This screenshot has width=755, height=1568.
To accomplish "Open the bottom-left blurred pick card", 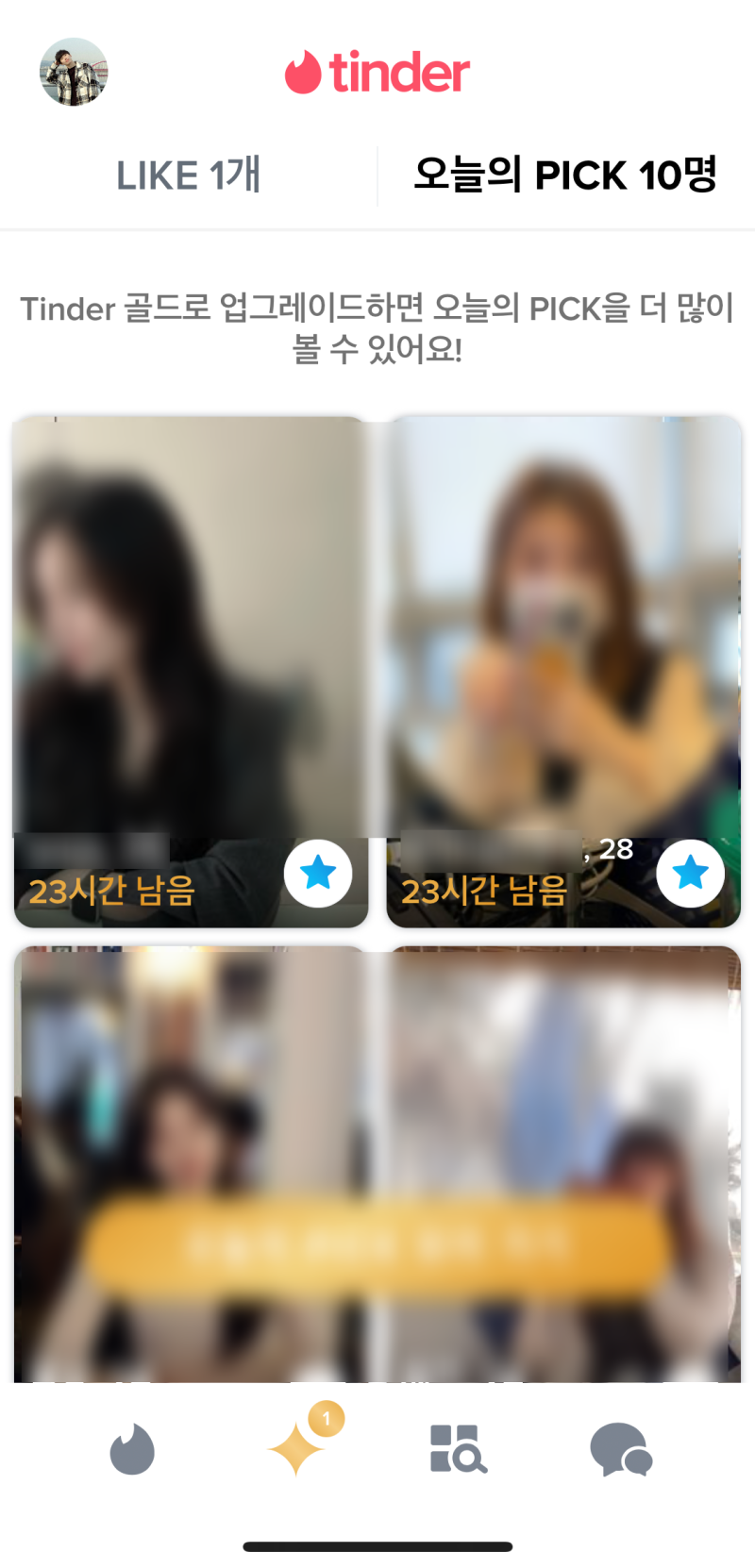I will 189,1085.
